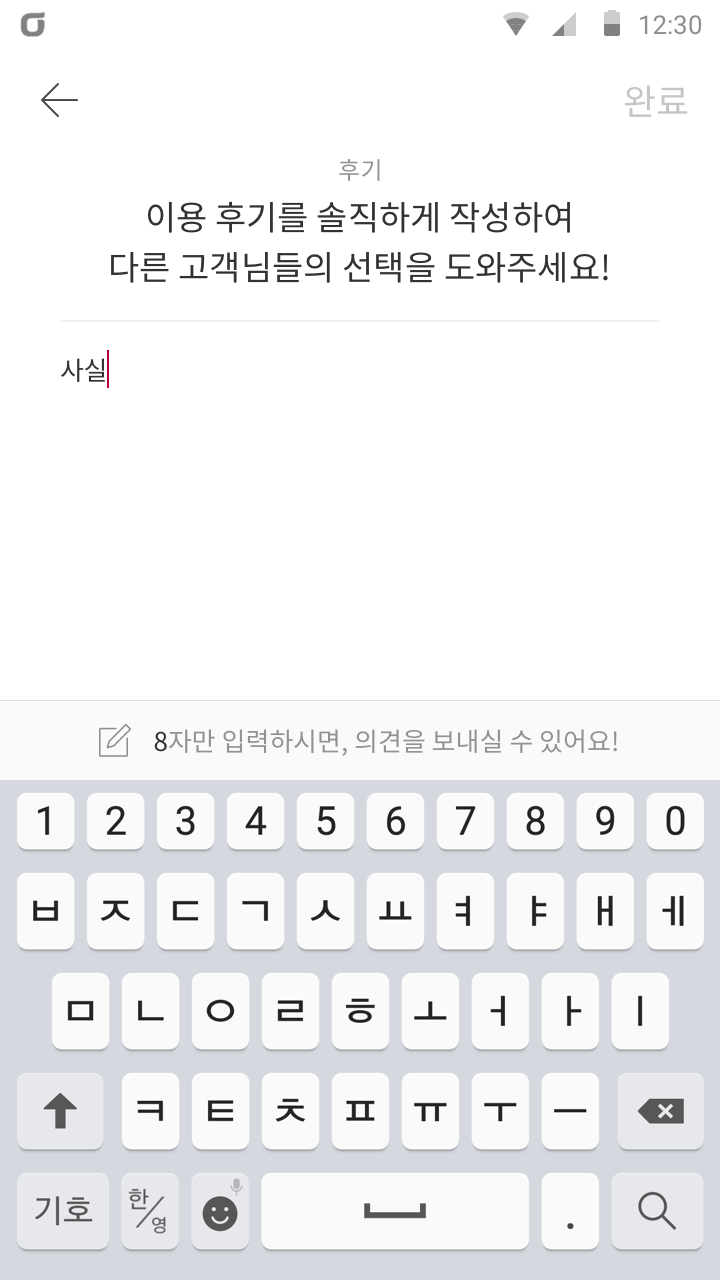Go back using the top arrow
This screenshot has height=1280, width=720.
click(59, 100)
